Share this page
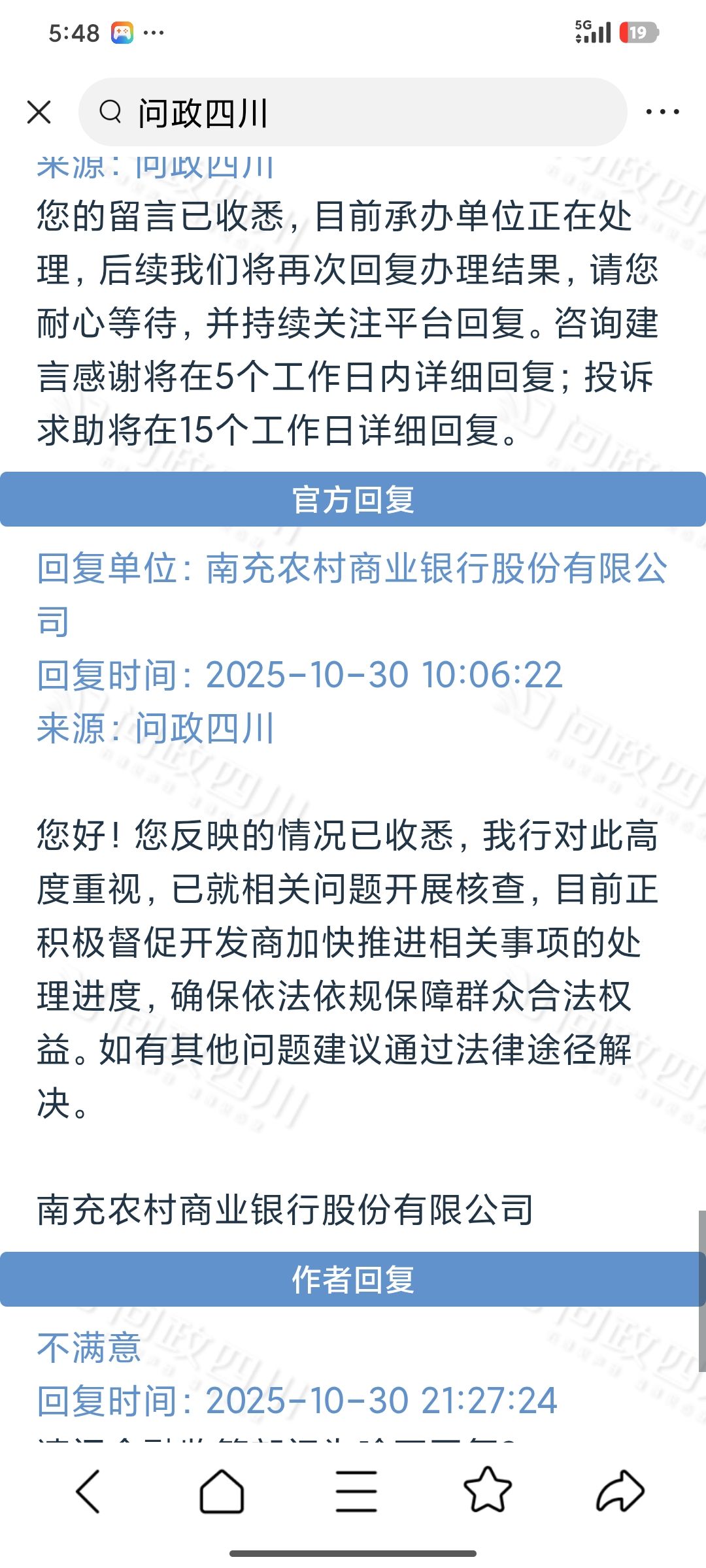 (620, 1492)
